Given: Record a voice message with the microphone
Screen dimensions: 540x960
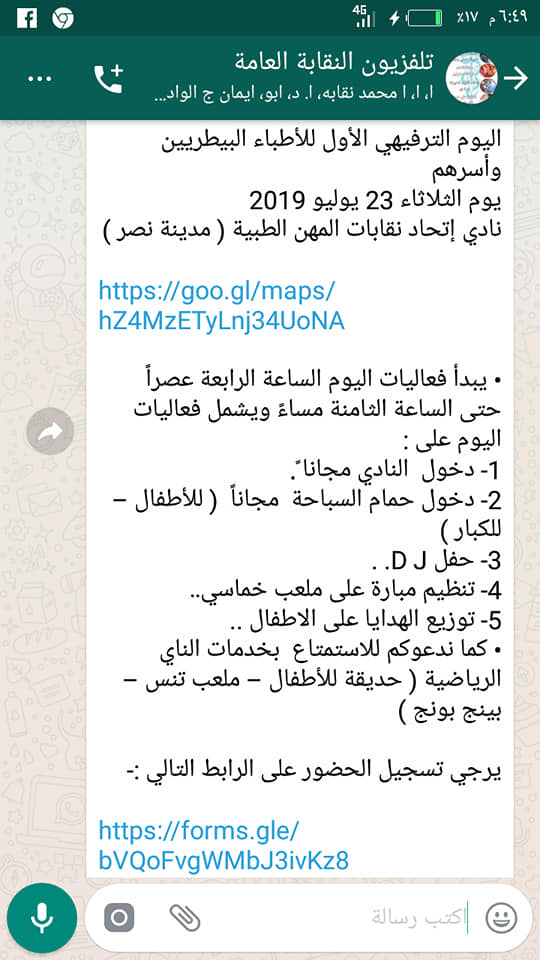Looking at the screenshot, I should [41, 917].
